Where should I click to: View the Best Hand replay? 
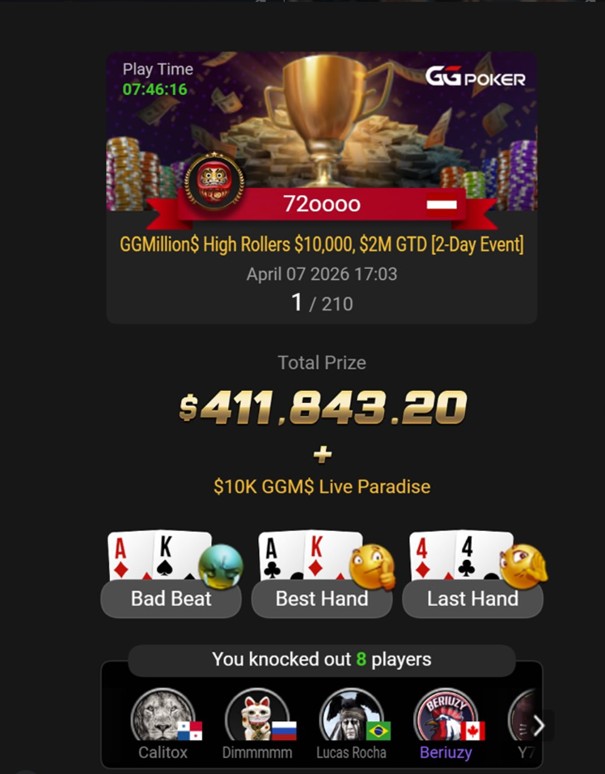click(x=322, y=598)
